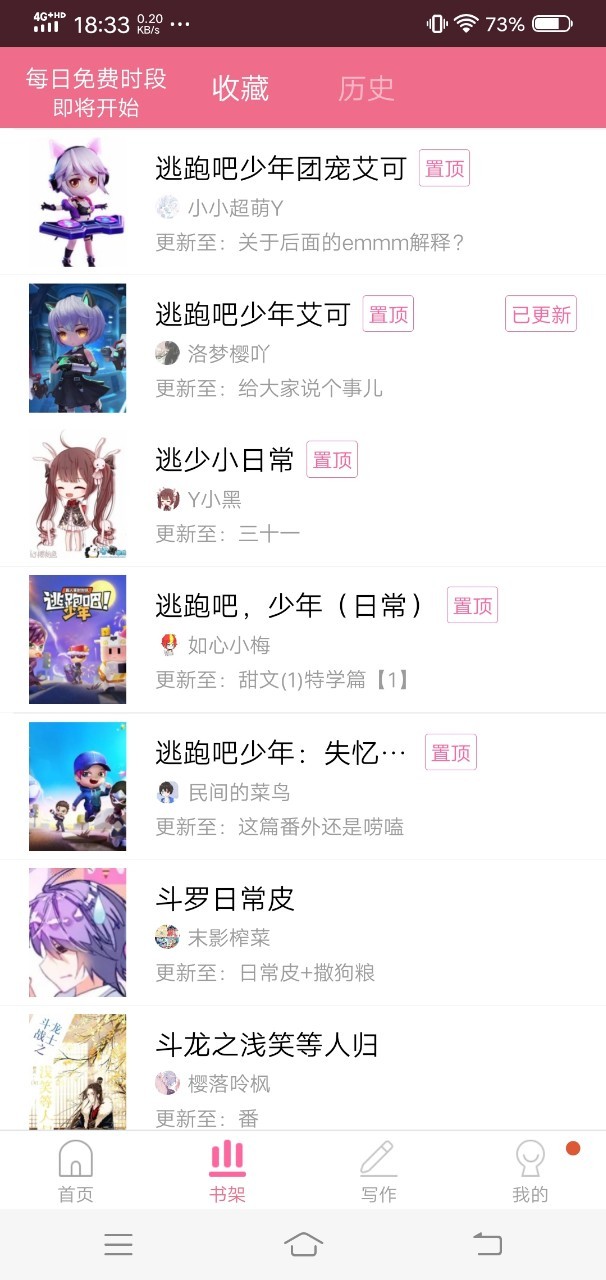
Task: Open 逃跑吧，少年（日常）
Action: 303,640
